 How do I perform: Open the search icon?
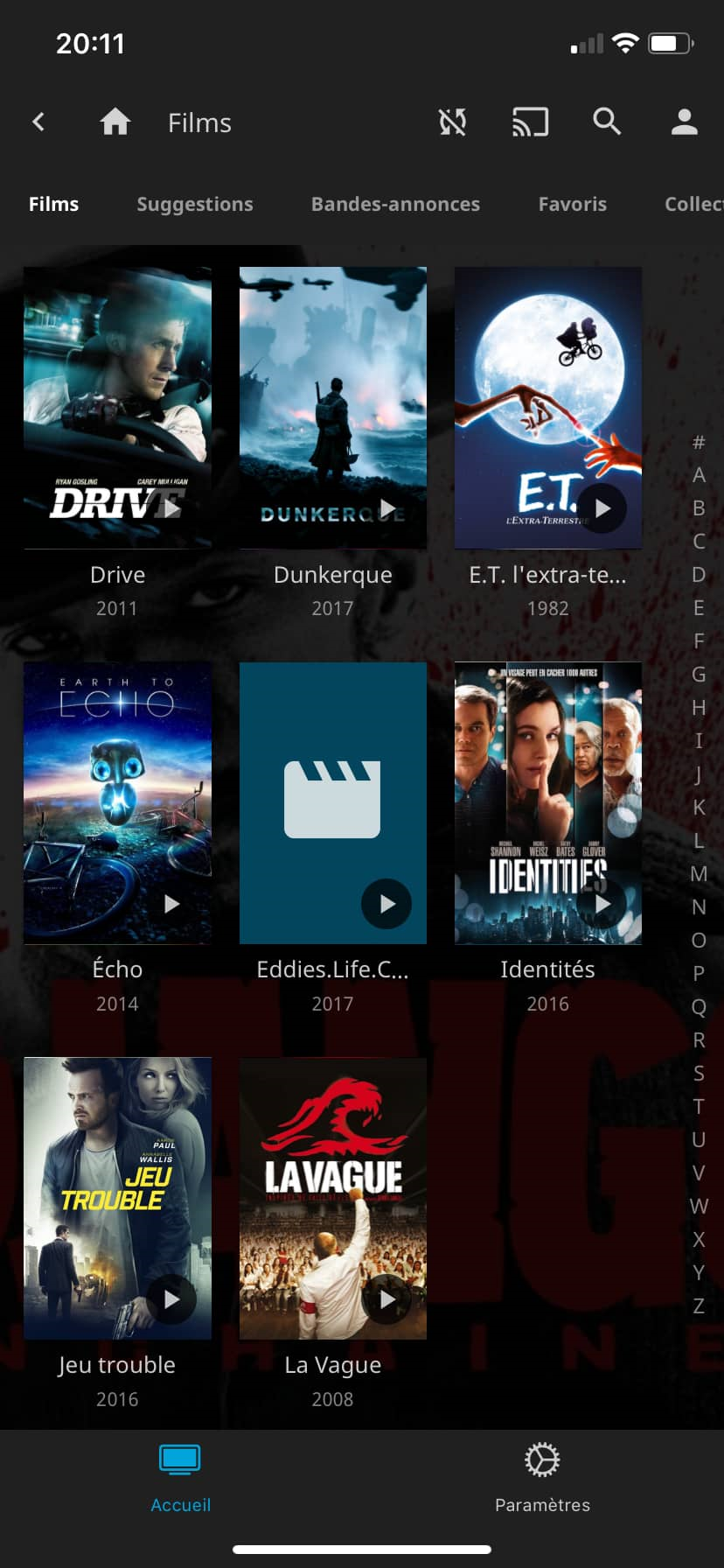607,122
